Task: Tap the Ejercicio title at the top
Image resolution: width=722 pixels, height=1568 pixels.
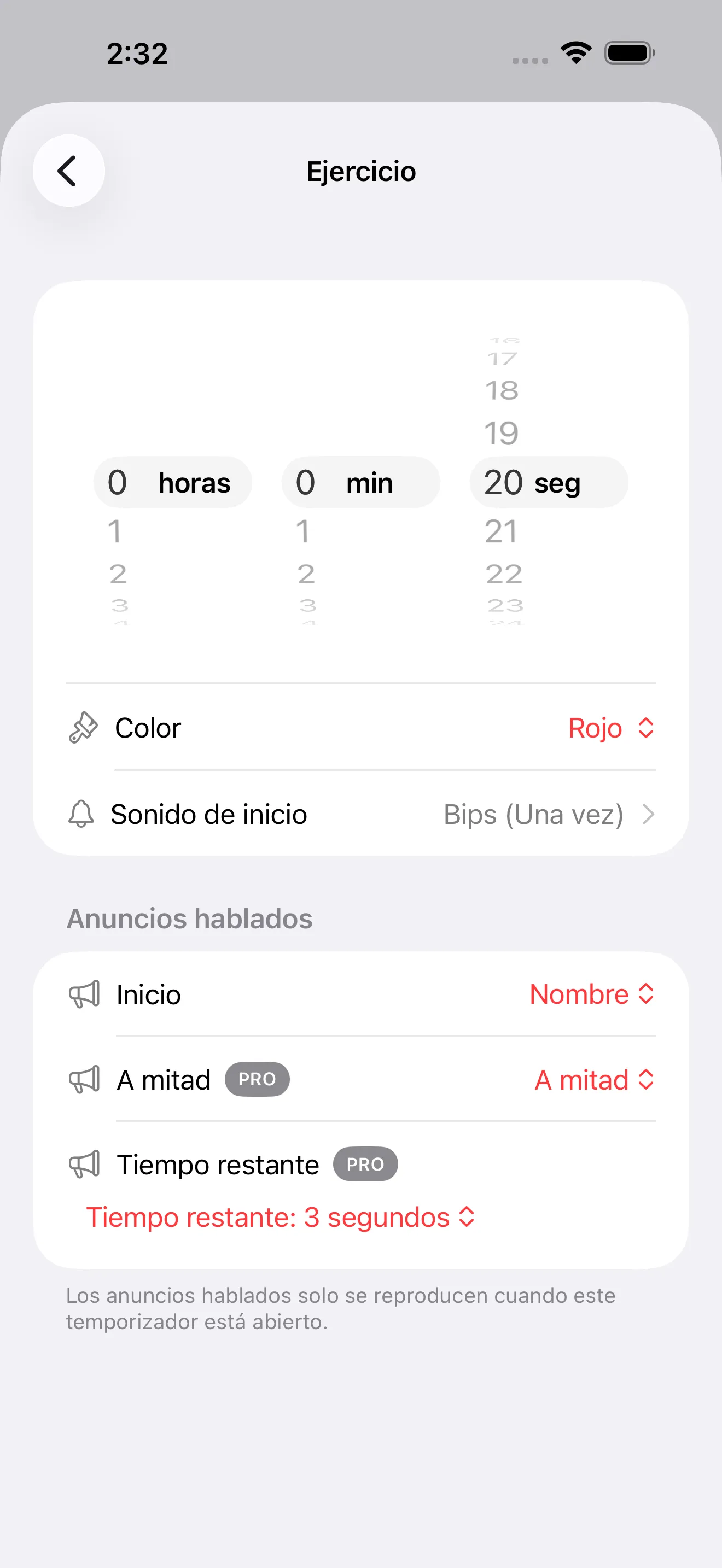Action: tap(361, 171)
